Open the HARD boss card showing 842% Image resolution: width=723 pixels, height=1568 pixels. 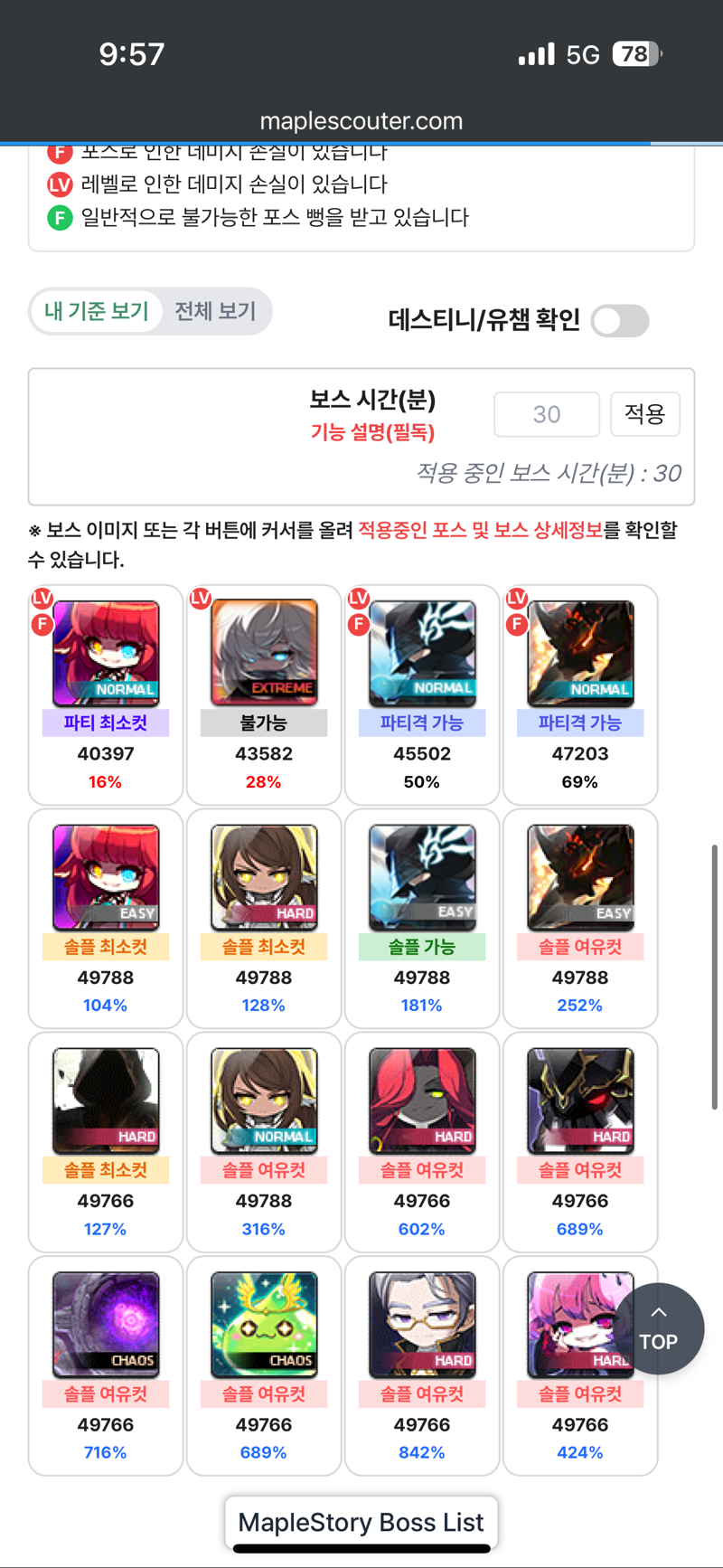pos(422,1365)
